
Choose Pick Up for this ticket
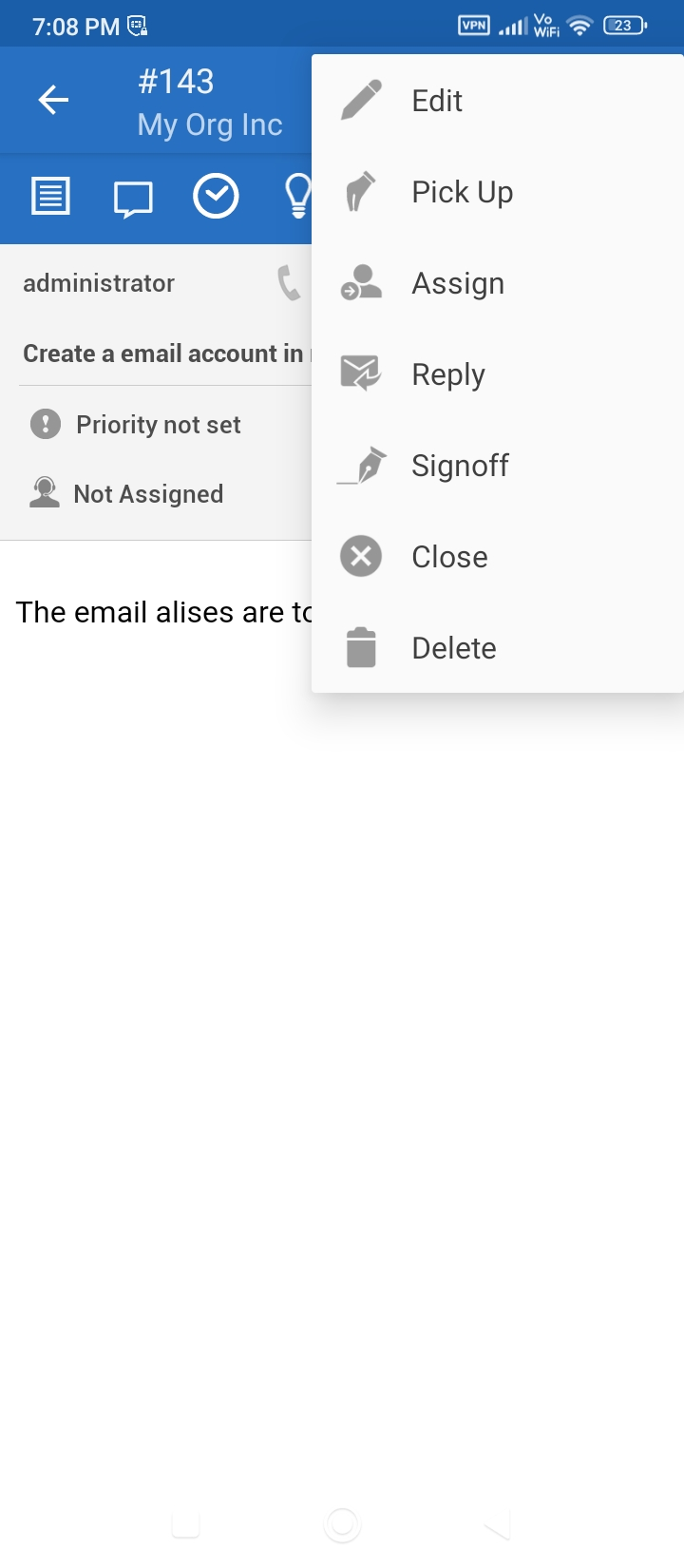pos(462,192)
